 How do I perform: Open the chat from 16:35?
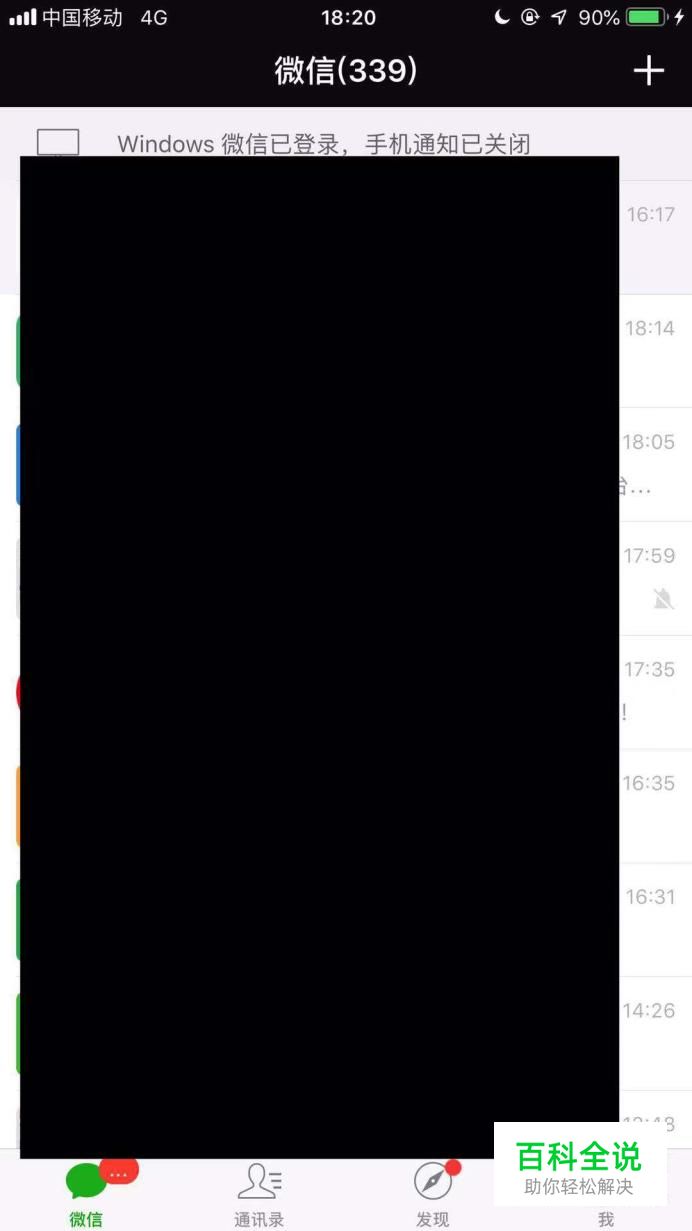click(651, 806)
